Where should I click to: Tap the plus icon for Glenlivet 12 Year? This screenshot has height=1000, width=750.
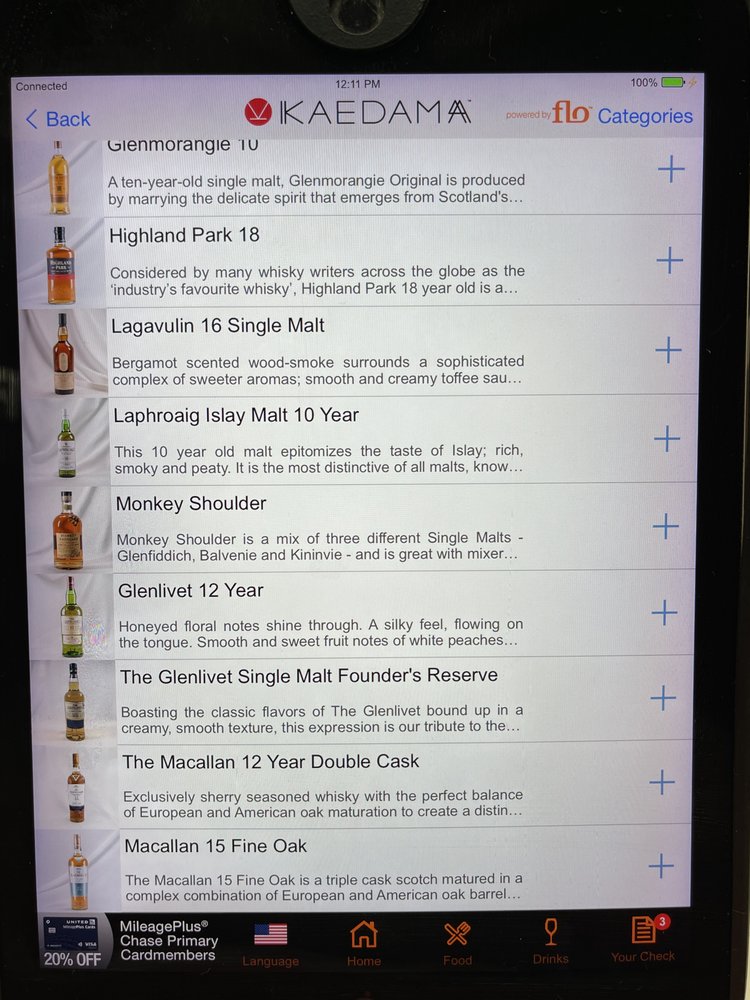point(664,612)
